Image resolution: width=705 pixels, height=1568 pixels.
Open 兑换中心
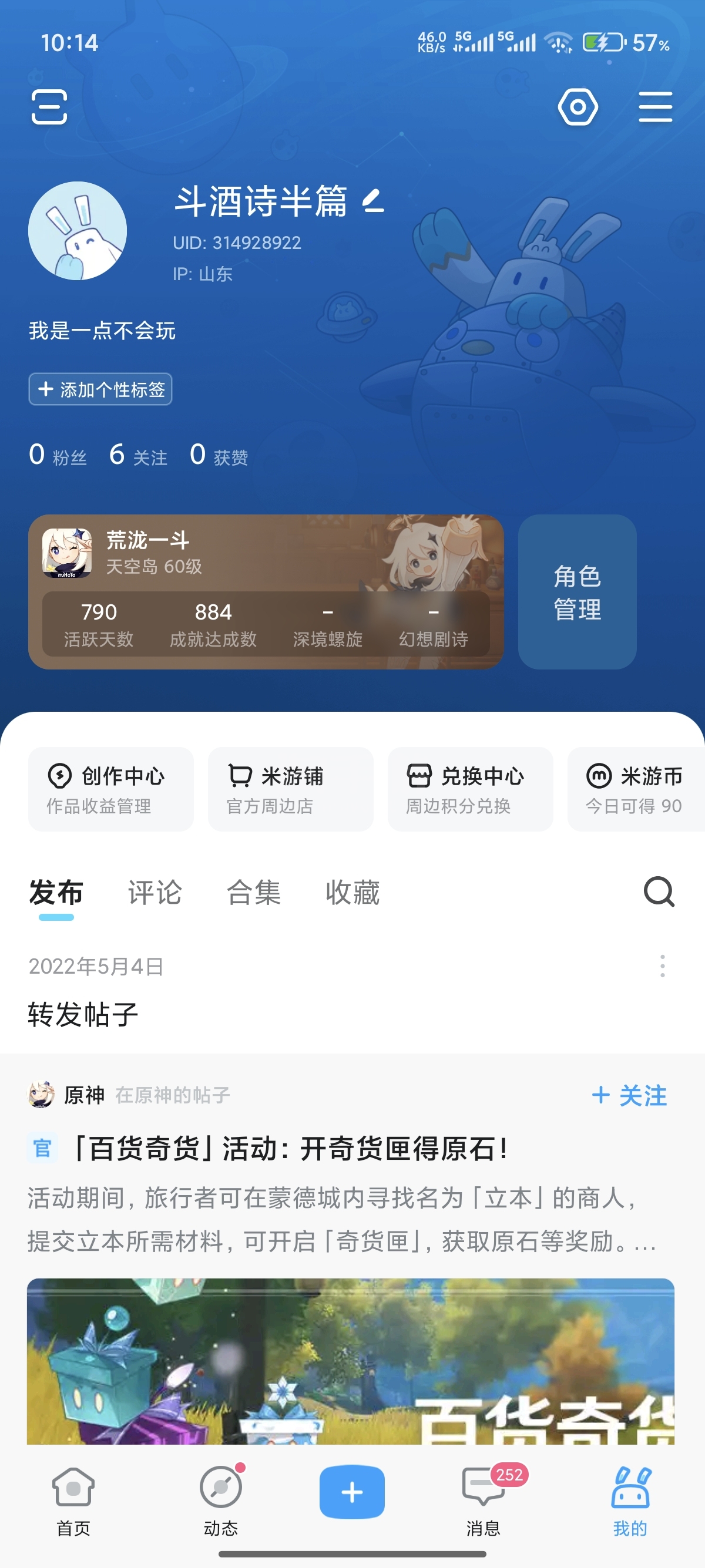tap(470, 789)
